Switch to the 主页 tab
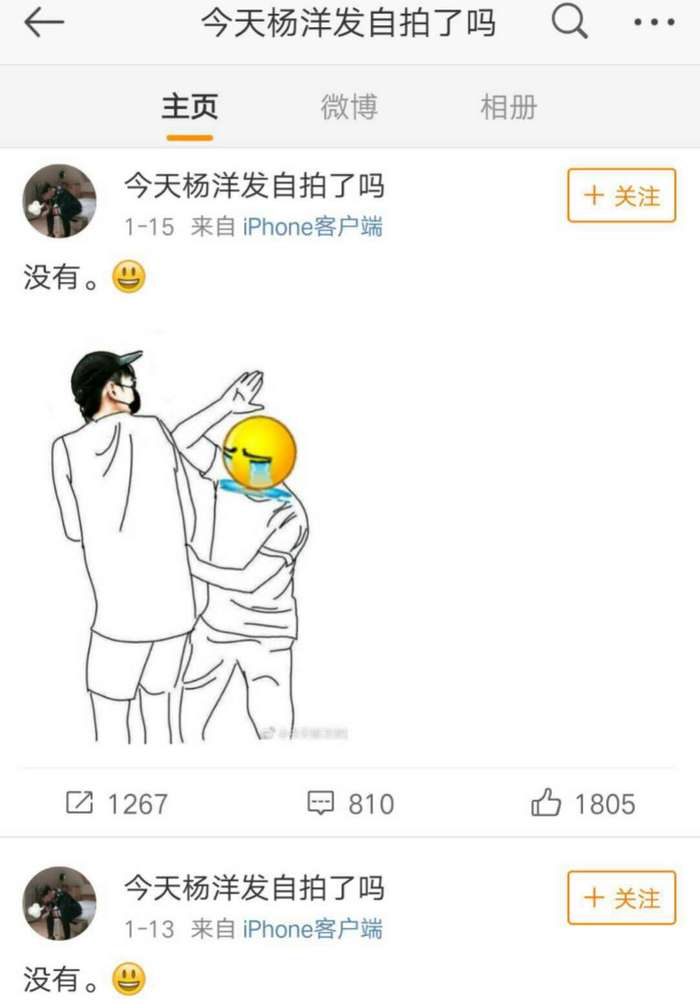Viewport: 700px width, 1004px height. click(189, 107)
